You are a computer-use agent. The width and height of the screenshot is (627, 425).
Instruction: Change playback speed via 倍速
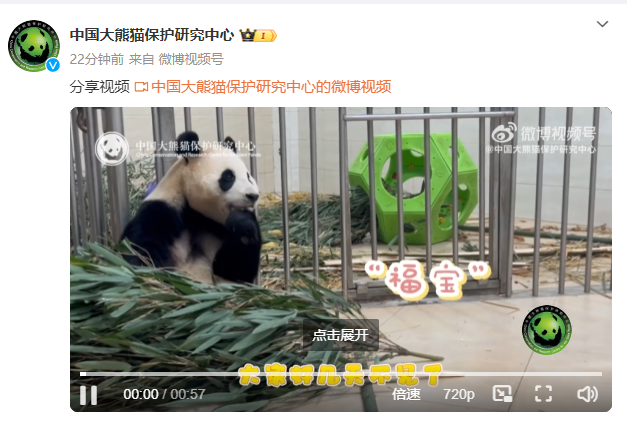point(406,394)
